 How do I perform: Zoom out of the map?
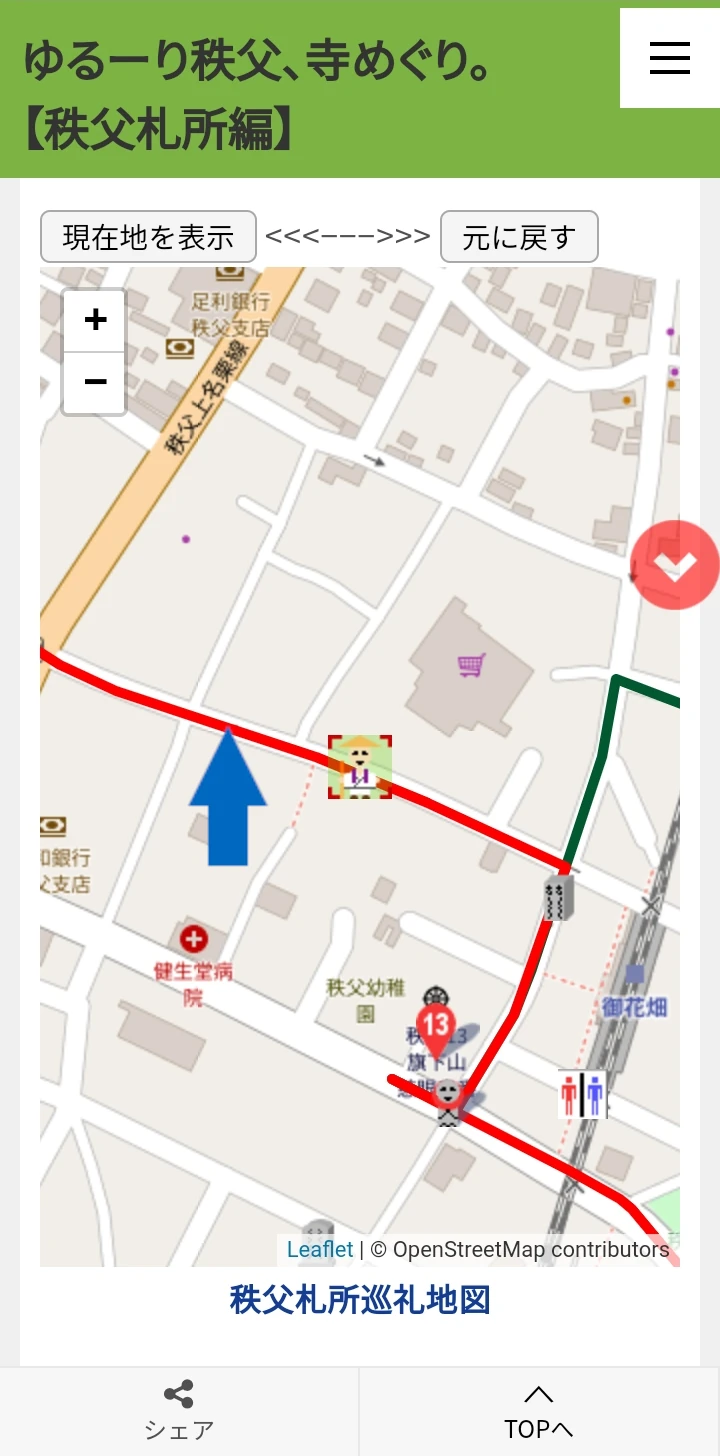point(95,382)
